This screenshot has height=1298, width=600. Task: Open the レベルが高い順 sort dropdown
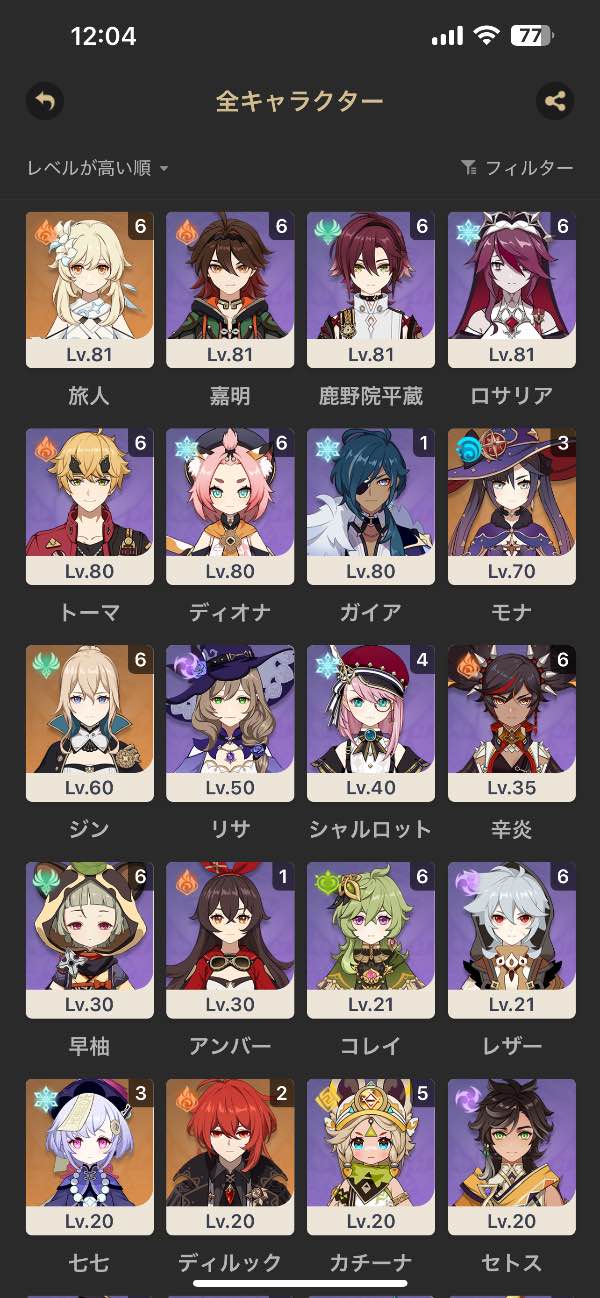[x=98, y=168]
